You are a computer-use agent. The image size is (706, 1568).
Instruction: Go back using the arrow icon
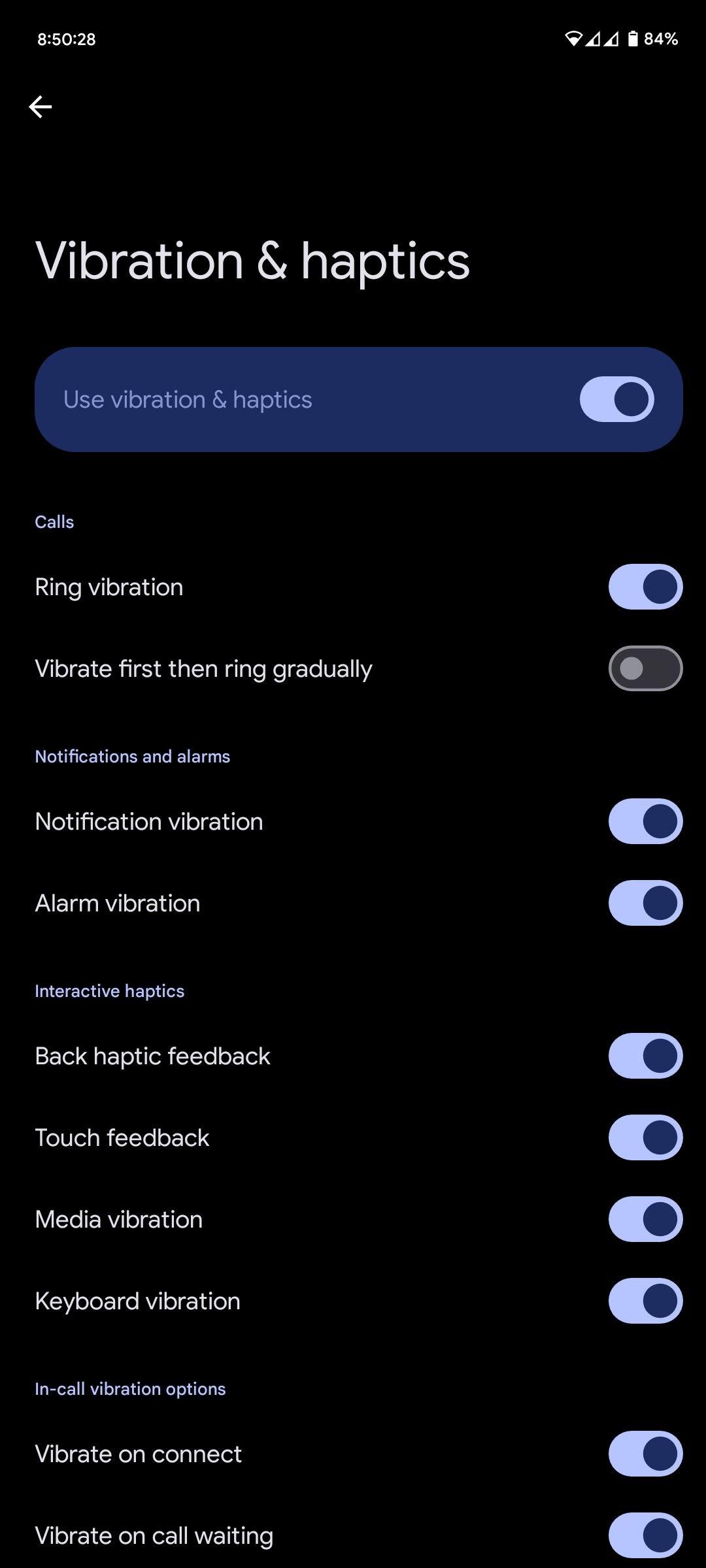[x=41, y=106]
